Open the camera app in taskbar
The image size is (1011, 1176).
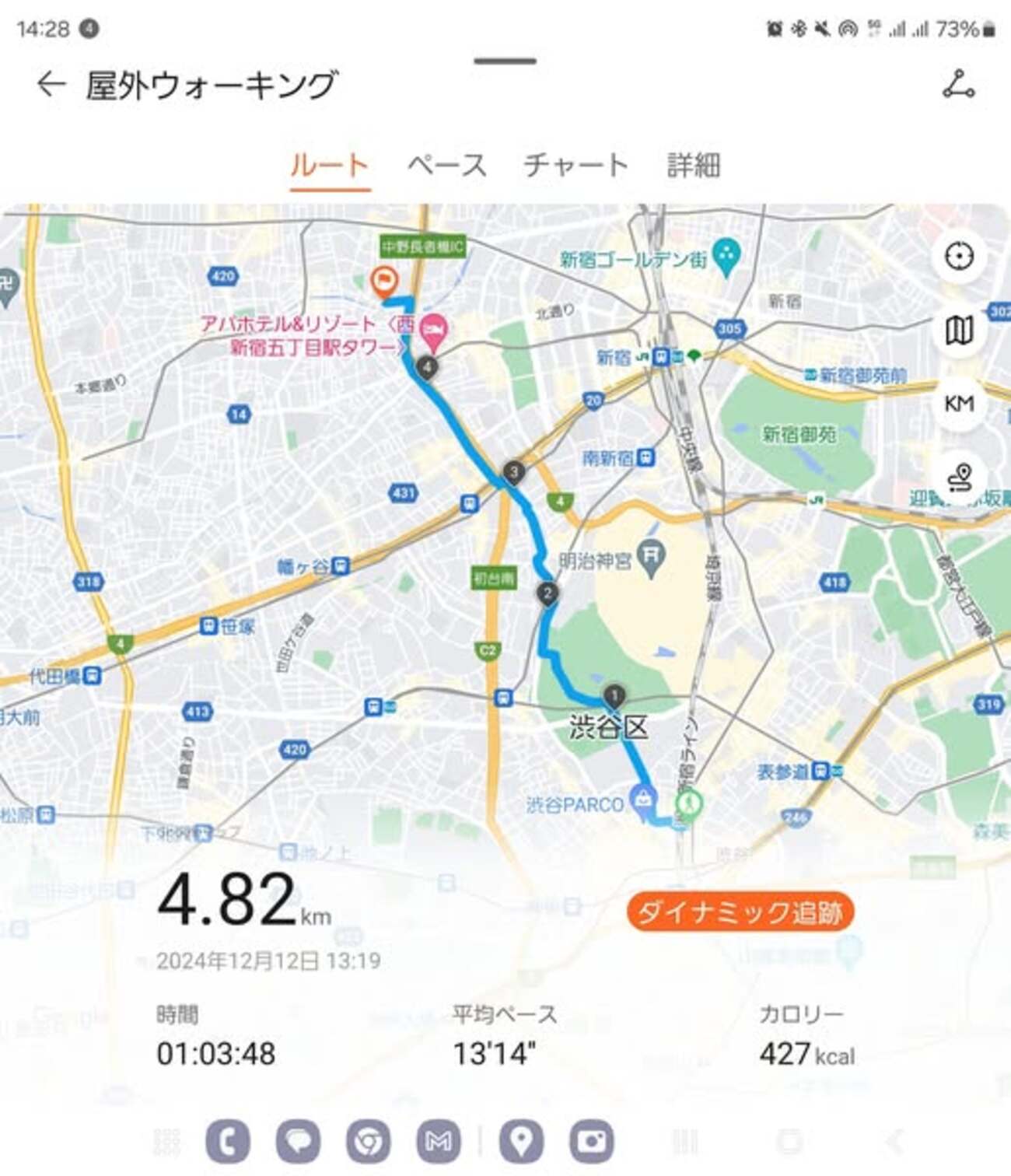[592, 1141]
